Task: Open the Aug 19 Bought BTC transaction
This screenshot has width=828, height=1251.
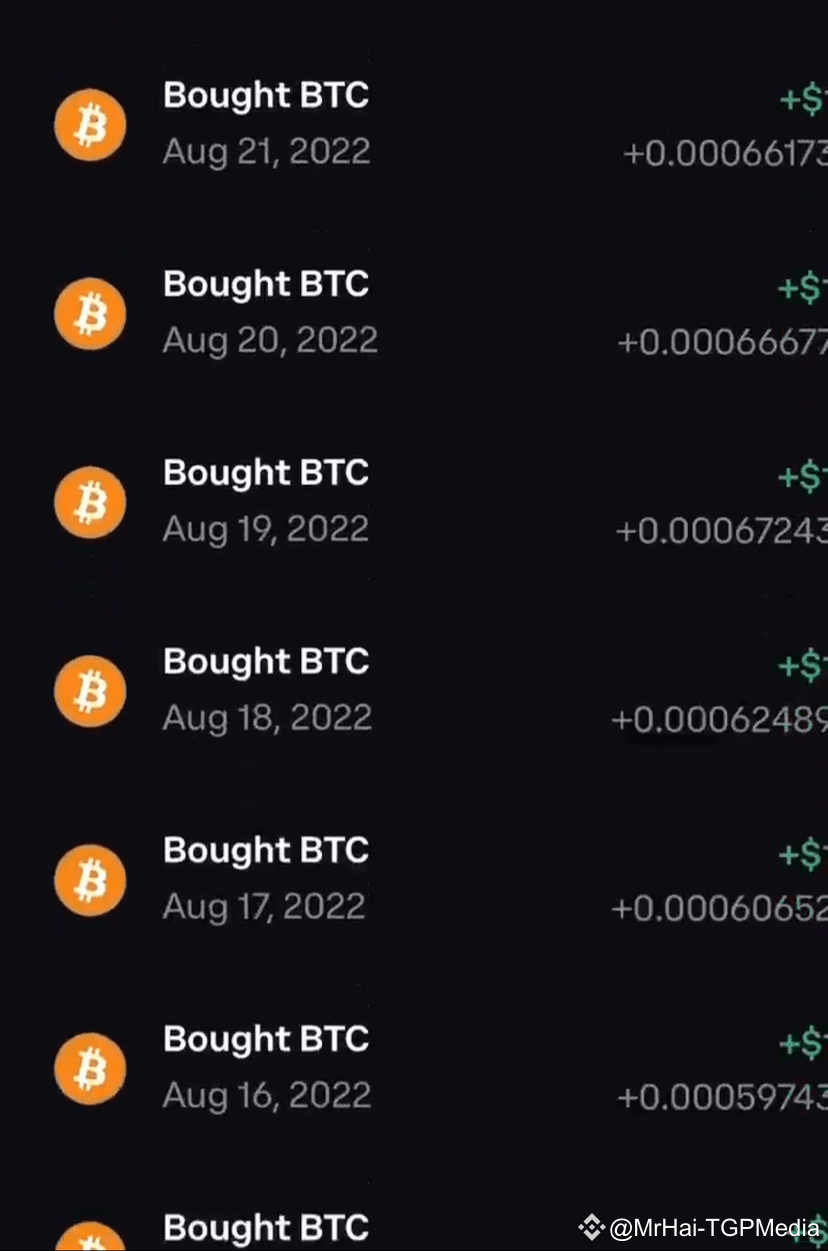Action: tap(265, 473)
